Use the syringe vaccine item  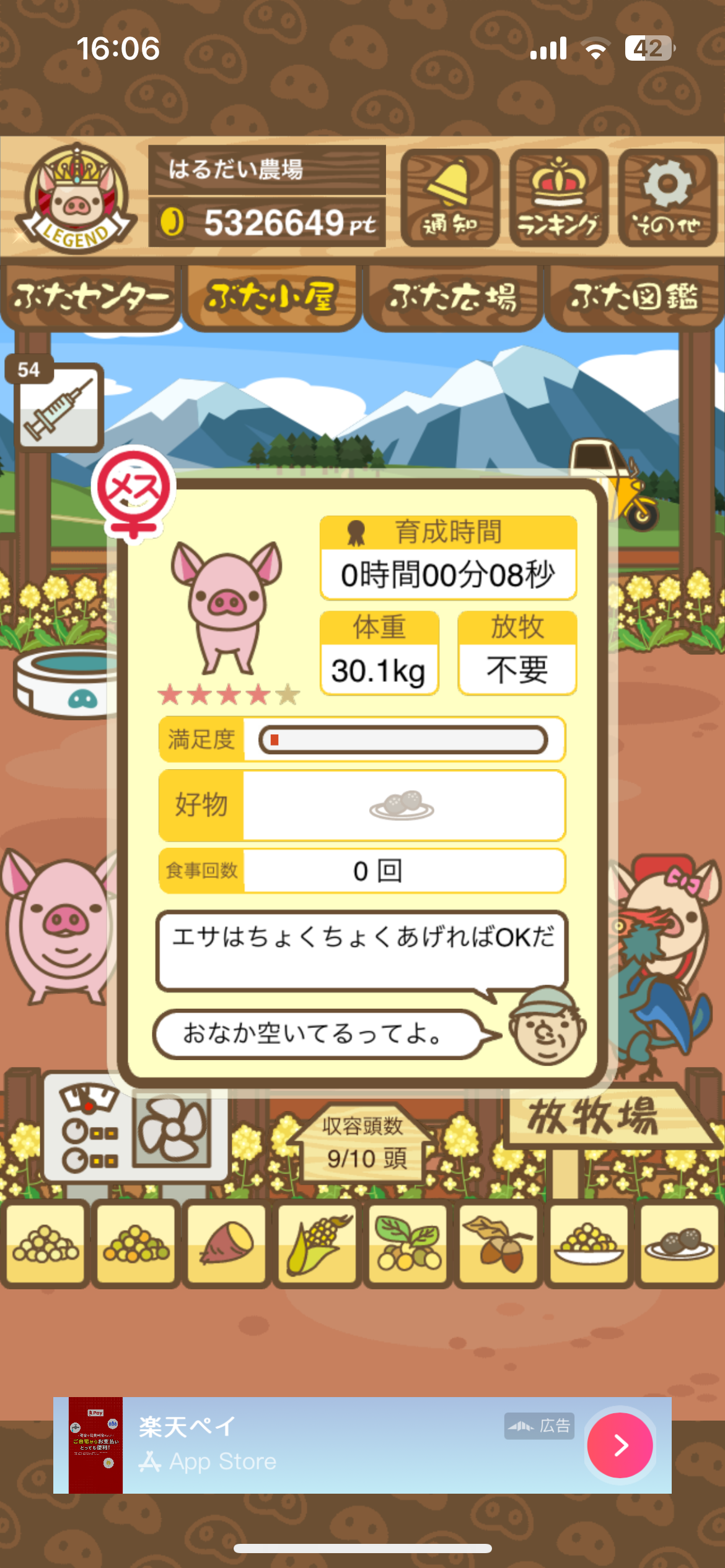coord(58,407)
